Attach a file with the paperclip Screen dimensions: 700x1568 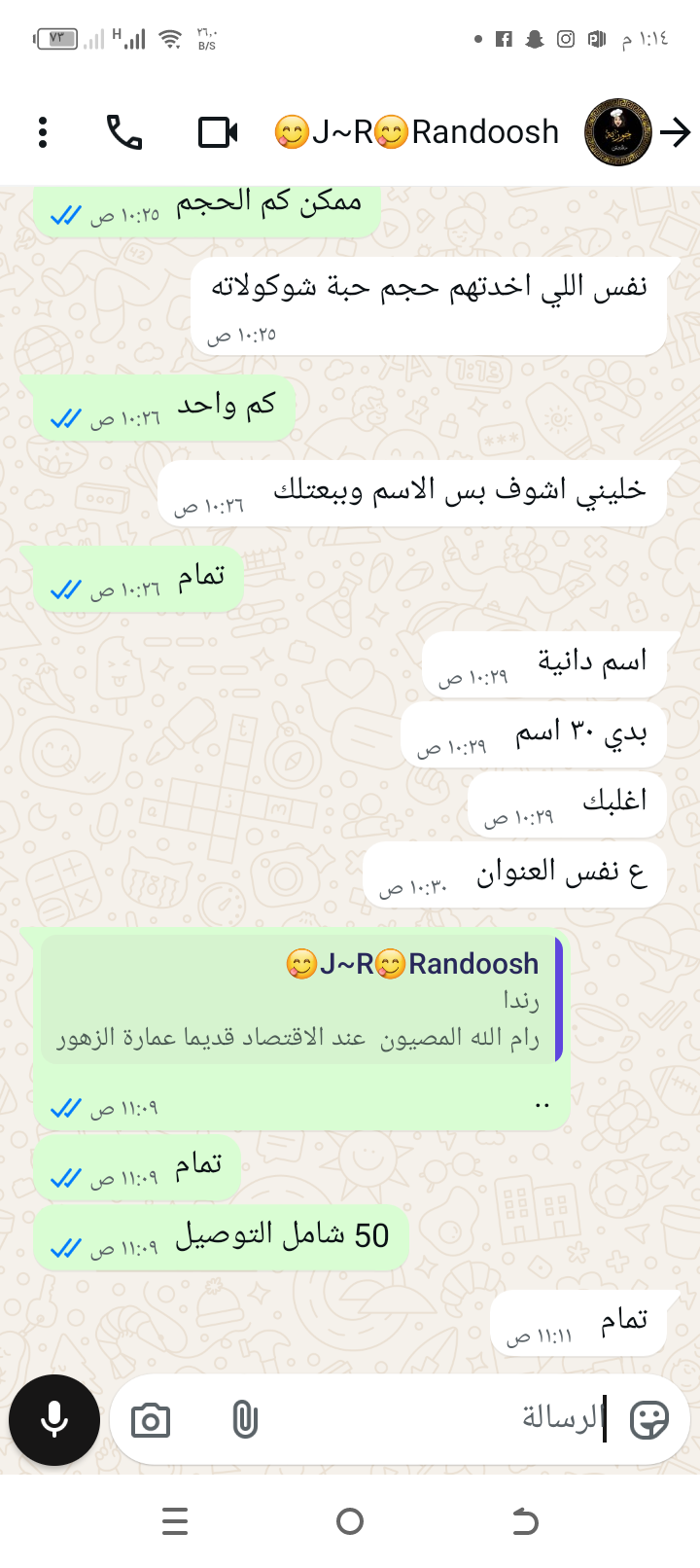tap(245, 1420)
